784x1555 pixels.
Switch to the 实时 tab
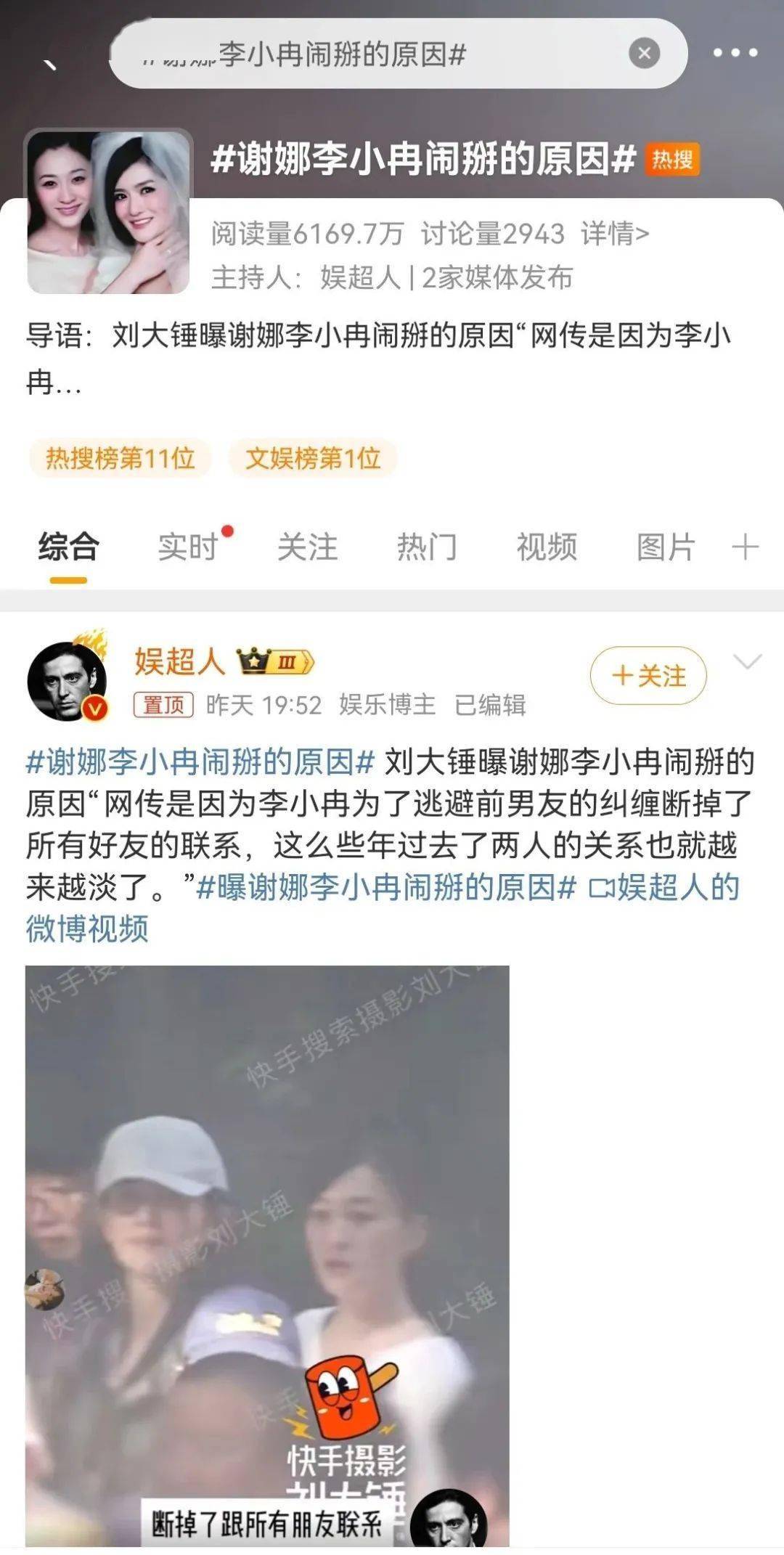pos(188,547)
